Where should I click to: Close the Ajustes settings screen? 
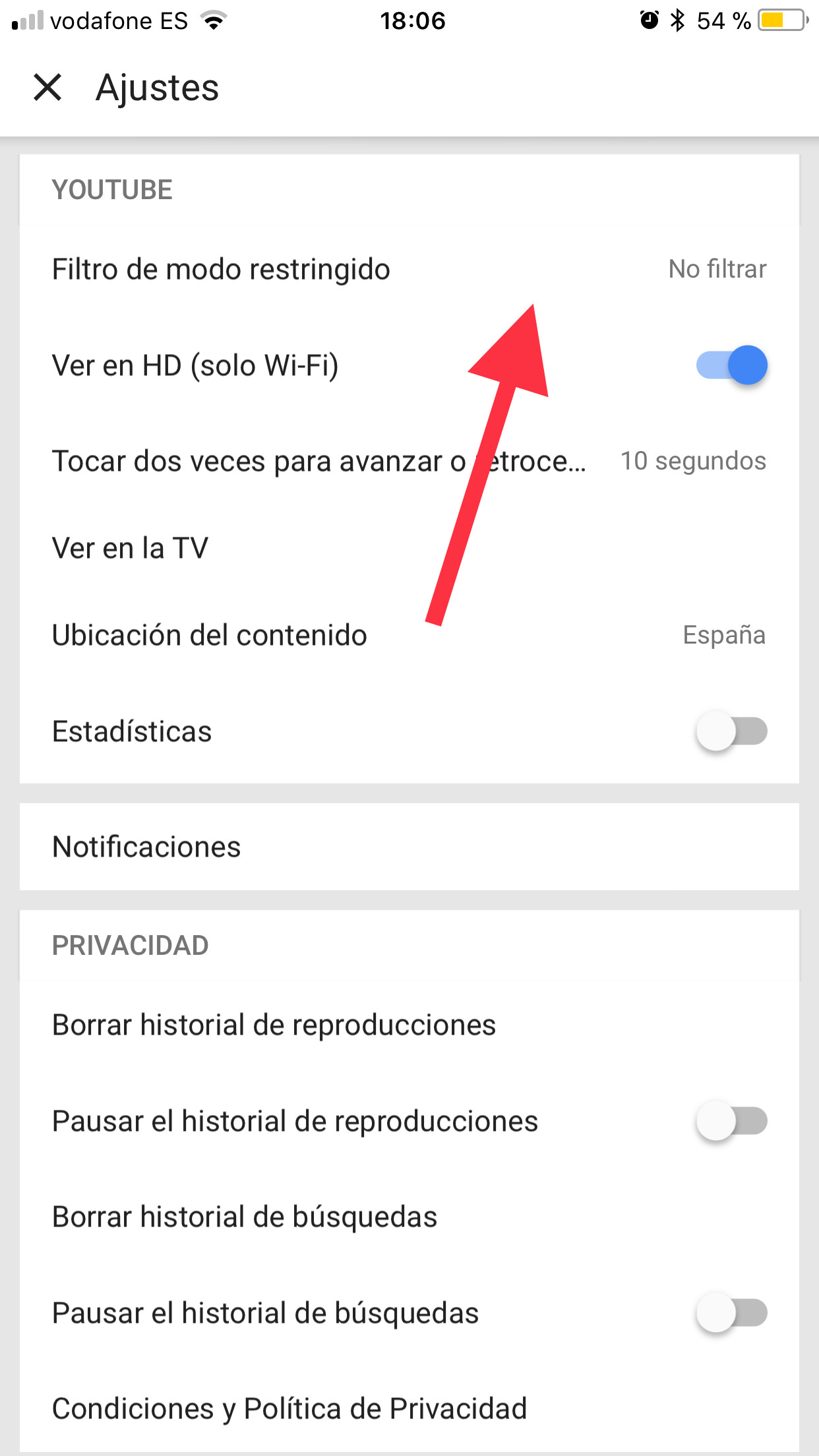point(47,88)
